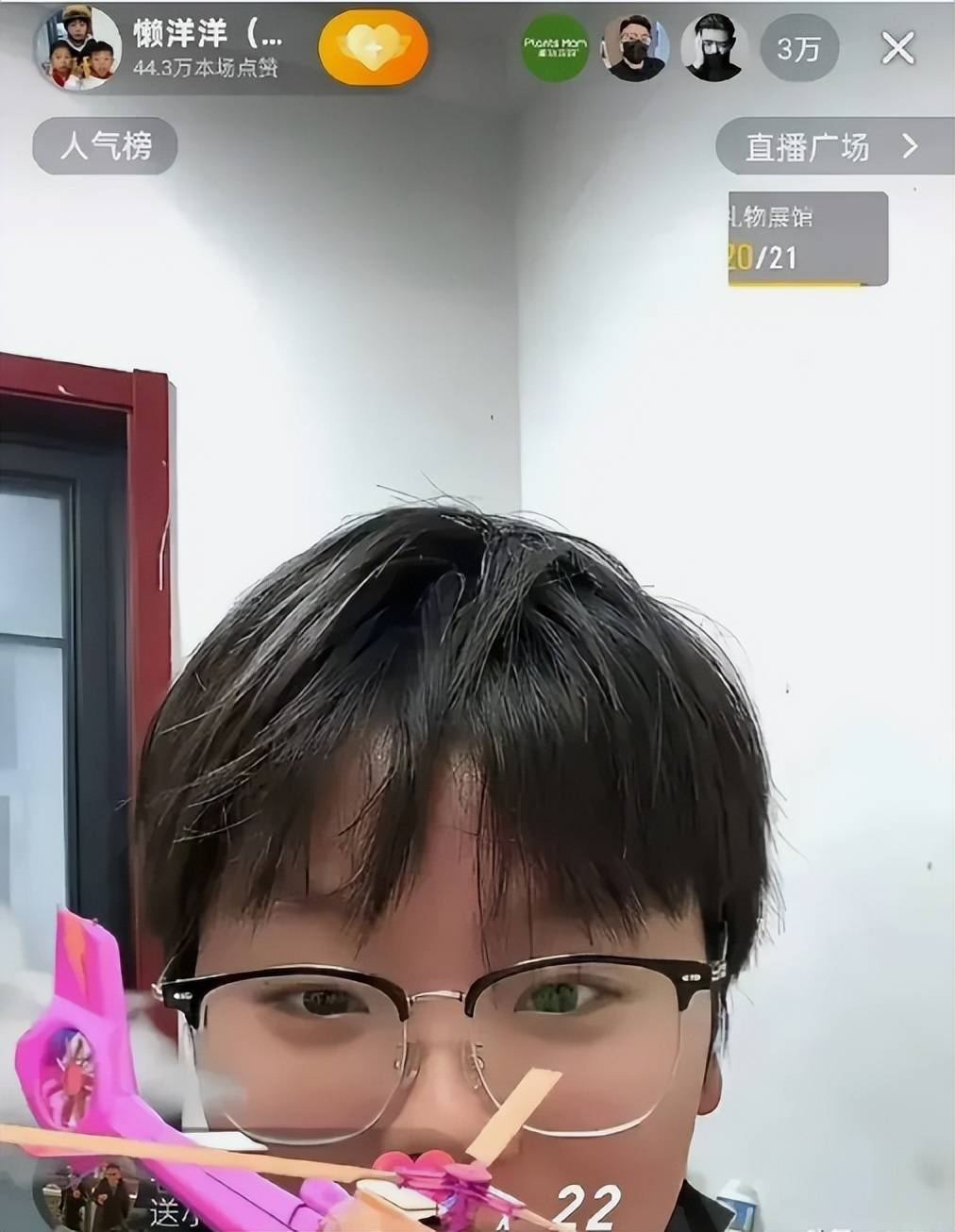
Task: Open 人气榜 popularity ranking
Action: (x=106, y=146)
